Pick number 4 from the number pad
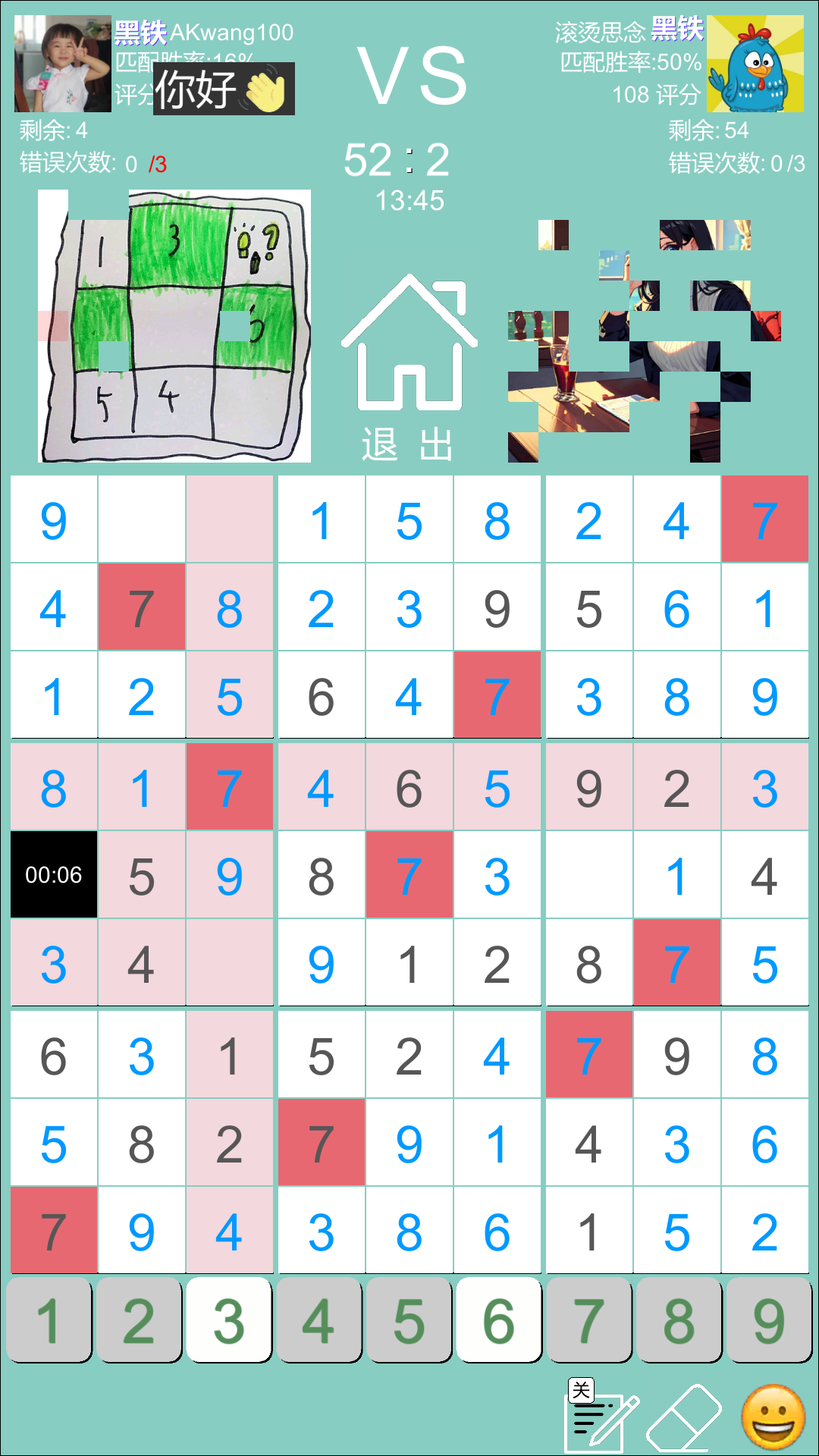This screenshot has width=819, height=1456. 318,1320
